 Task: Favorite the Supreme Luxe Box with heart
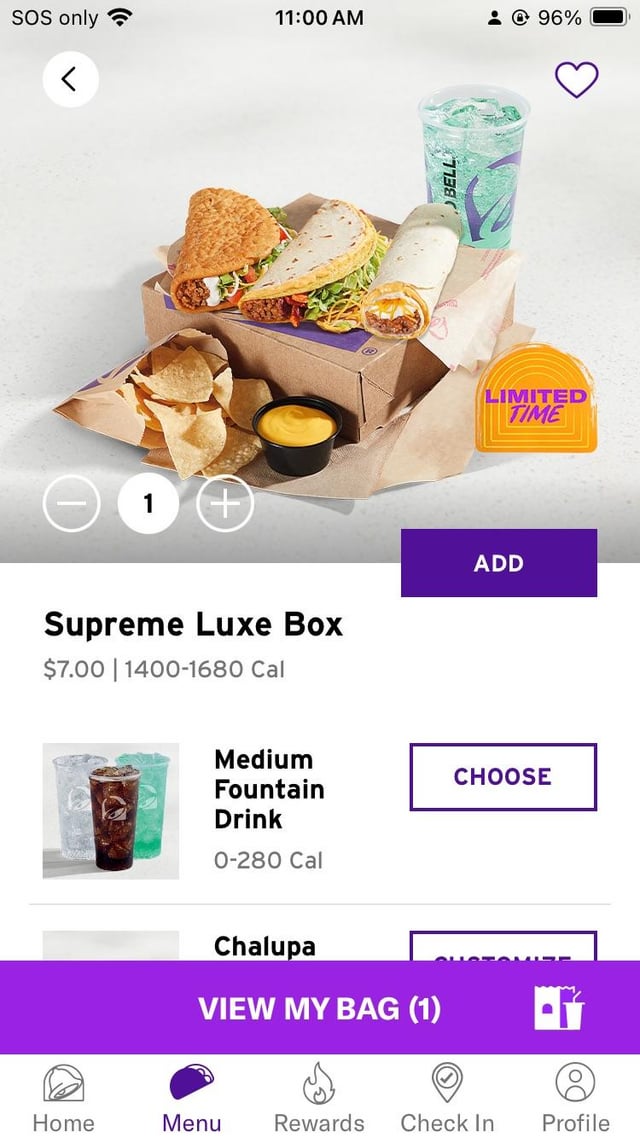click(576, 80)
